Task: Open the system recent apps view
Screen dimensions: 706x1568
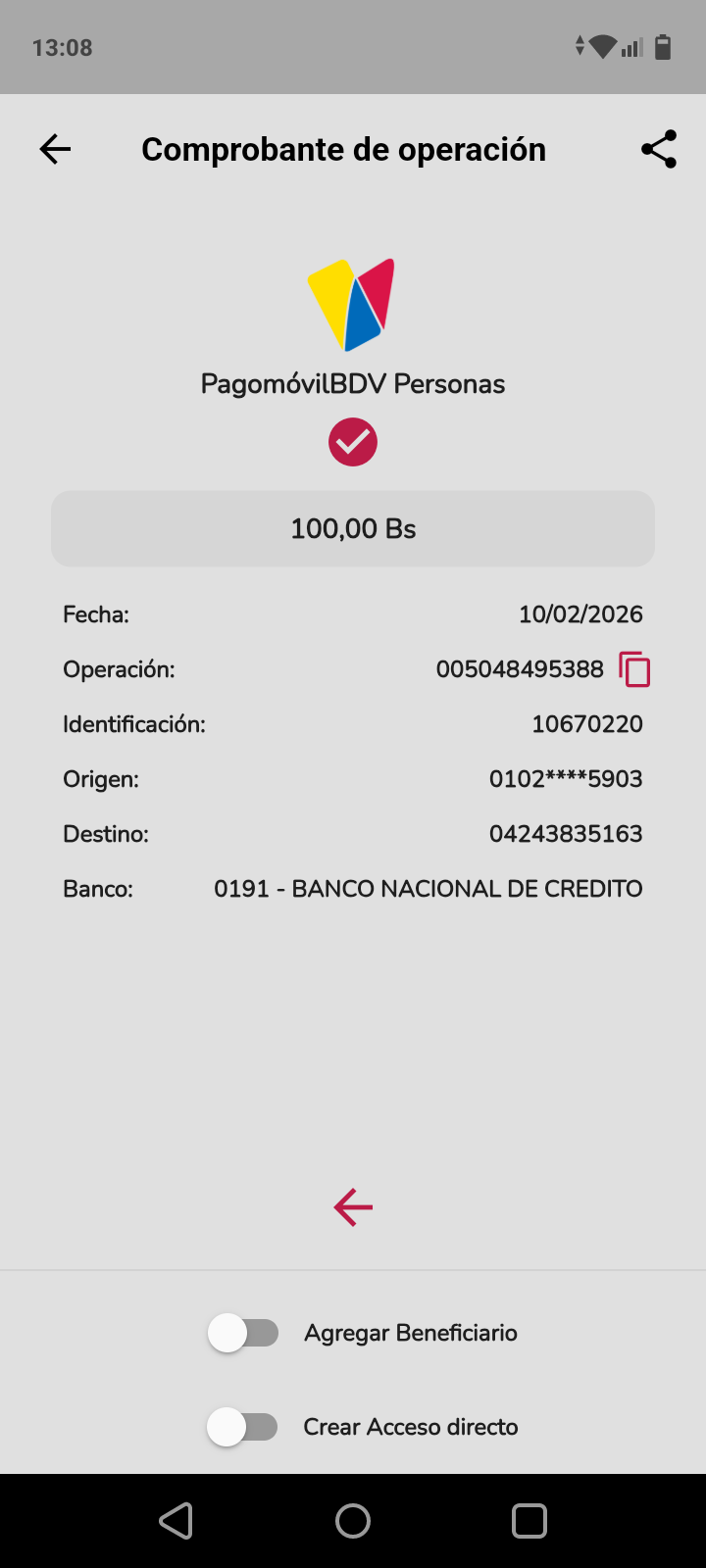Action: click(x=529, y=1521)
